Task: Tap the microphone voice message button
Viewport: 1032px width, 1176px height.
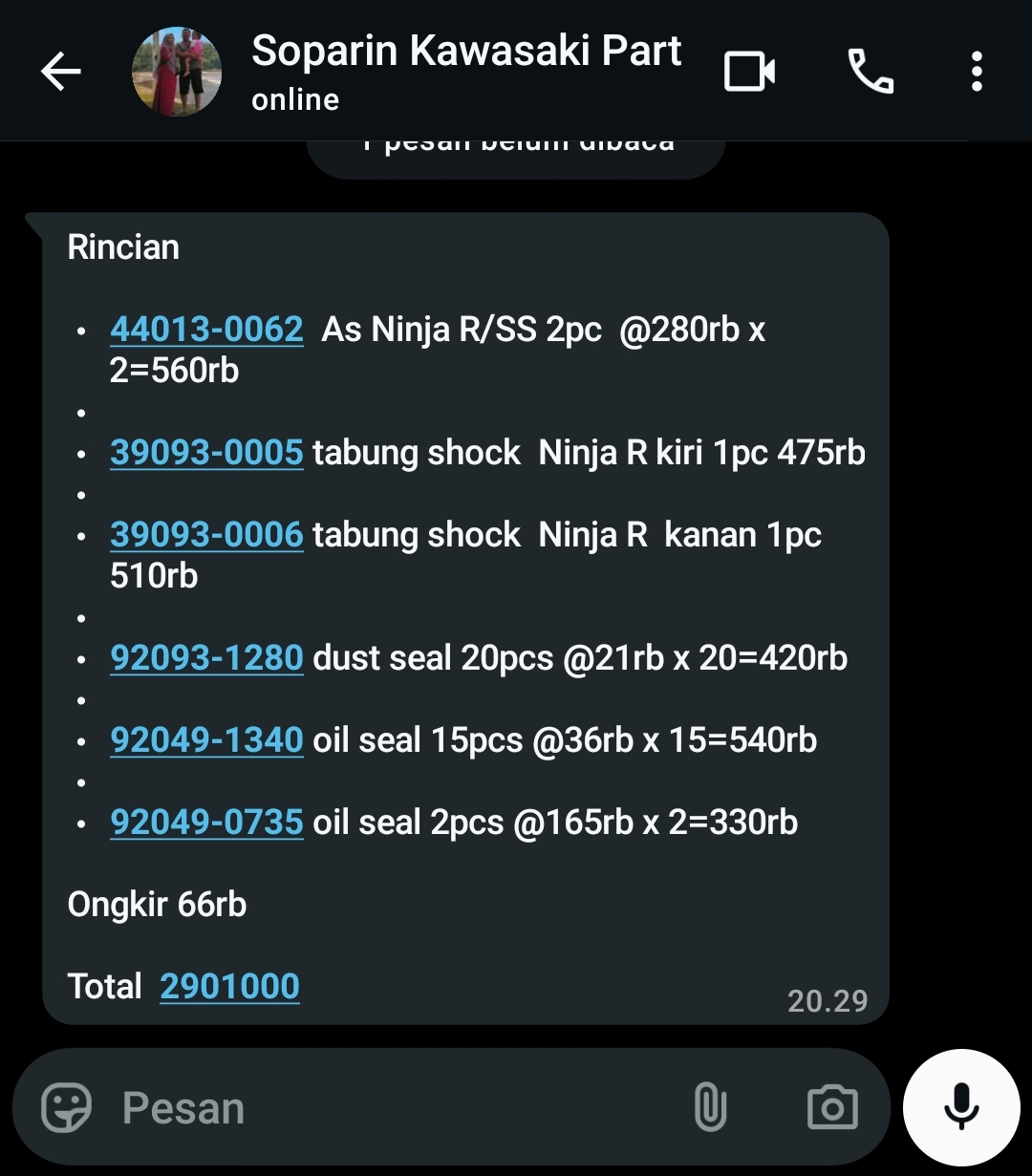Action: 961,1108
